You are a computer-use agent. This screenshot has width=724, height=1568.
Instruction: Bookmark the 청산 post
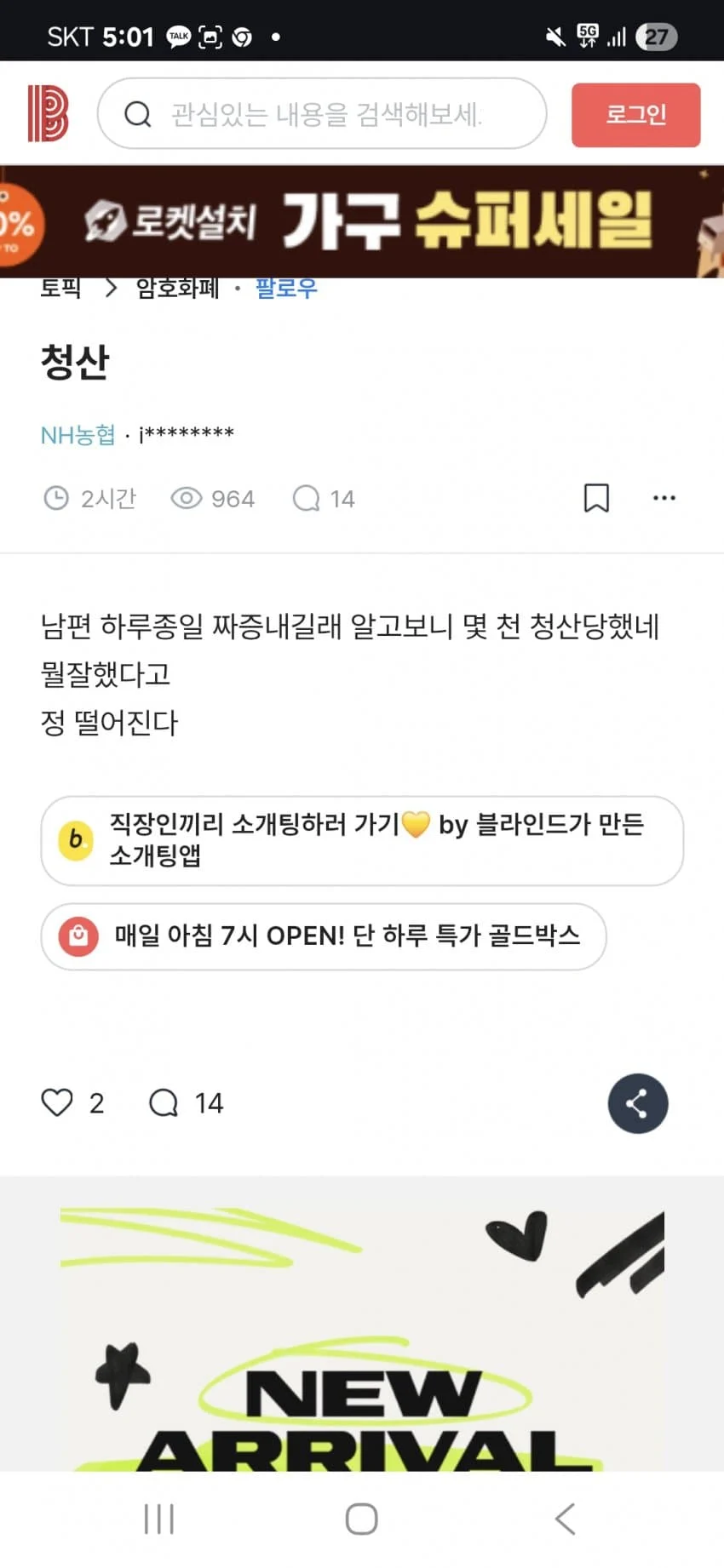[596, 498]
